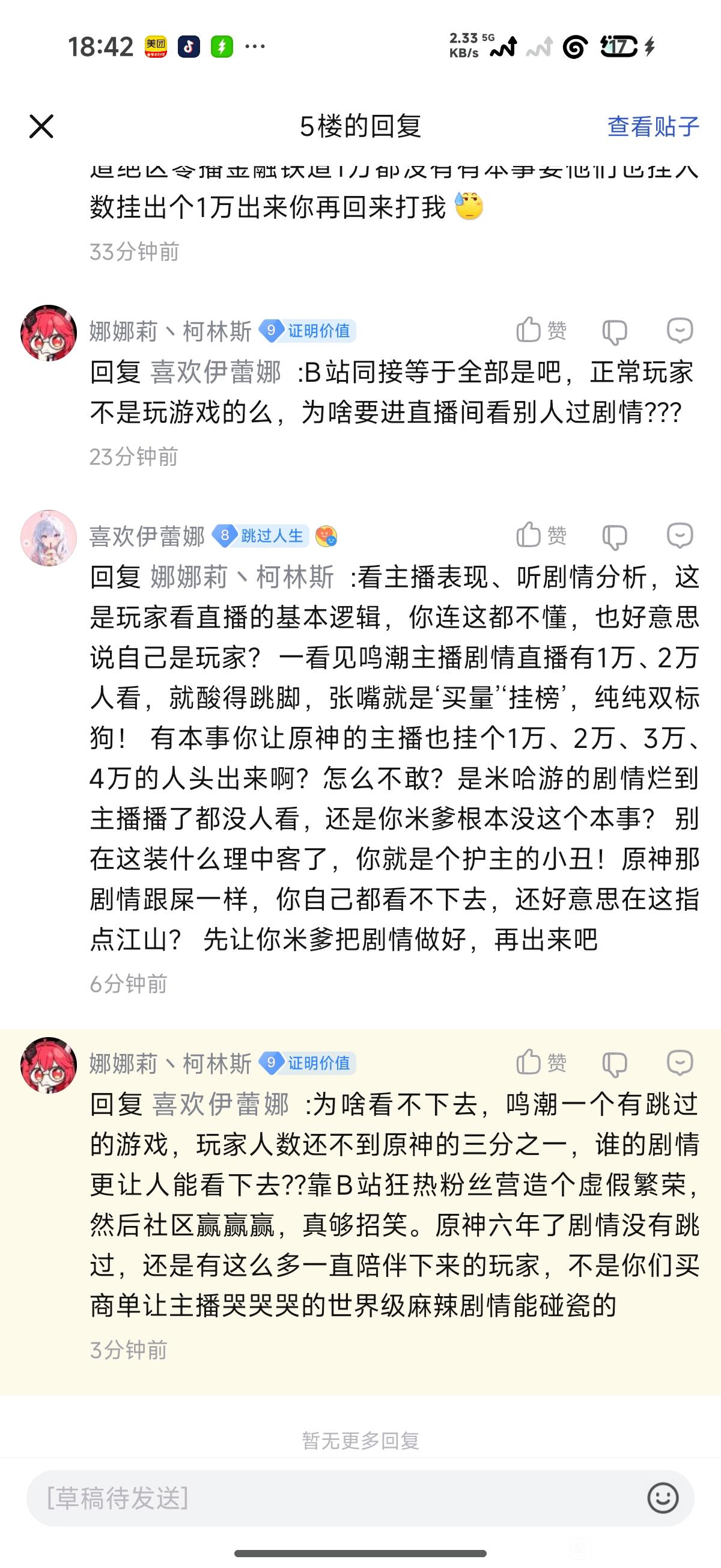The image size is (721, 1568).
Task: Like 娜娜莉's reply from 23分钟前
Action: [541, 331]
